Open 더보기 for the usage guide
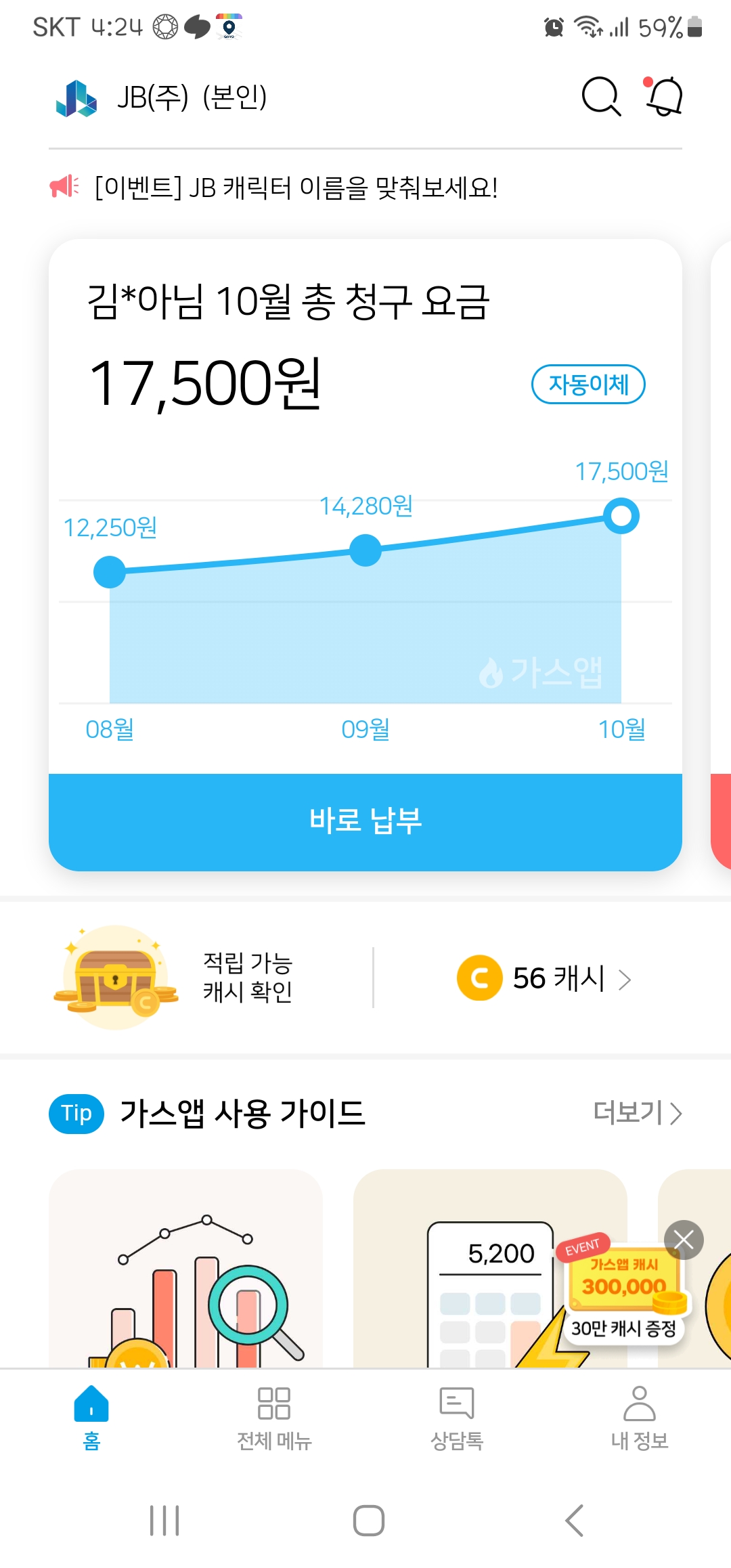This screenshot has height=1568, width=731. tap(637, 1112)
